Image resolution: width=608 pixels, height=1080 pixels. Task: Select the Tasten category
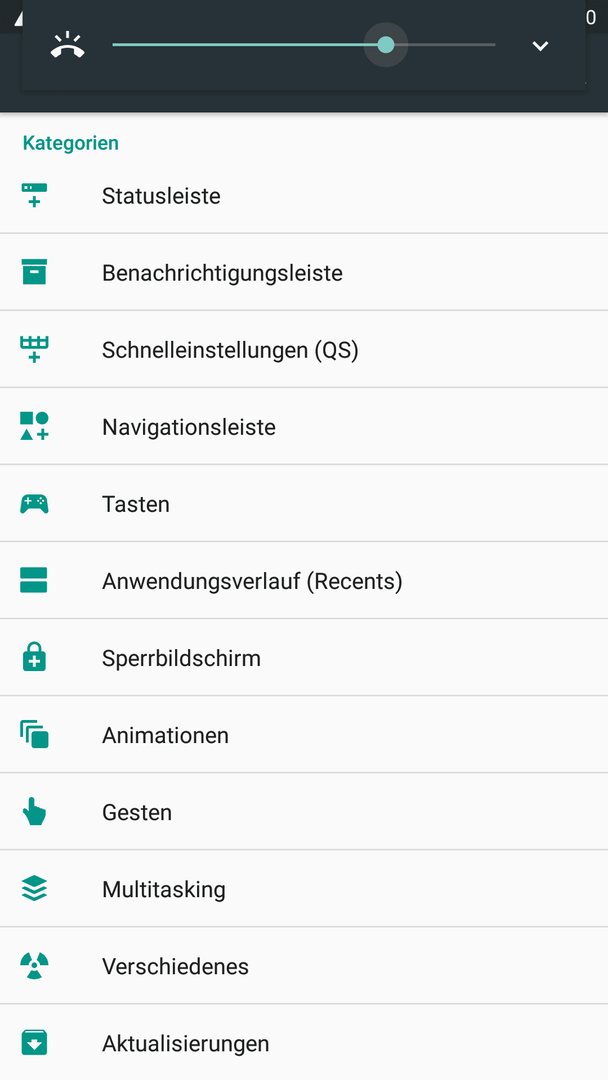[304, 504]
